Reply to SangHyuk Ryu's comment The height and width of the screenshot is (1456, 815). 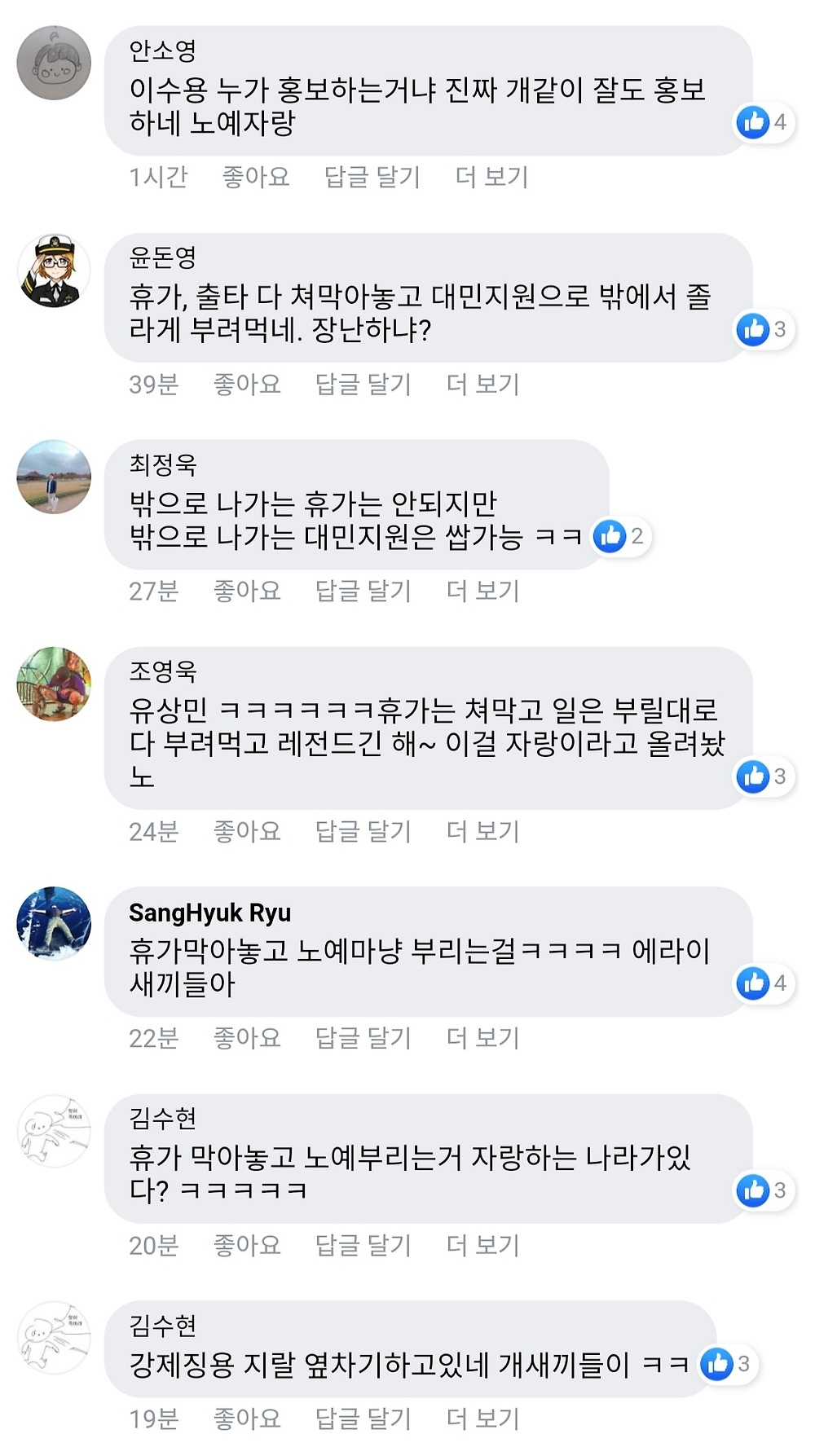[x=363, y=1037]
